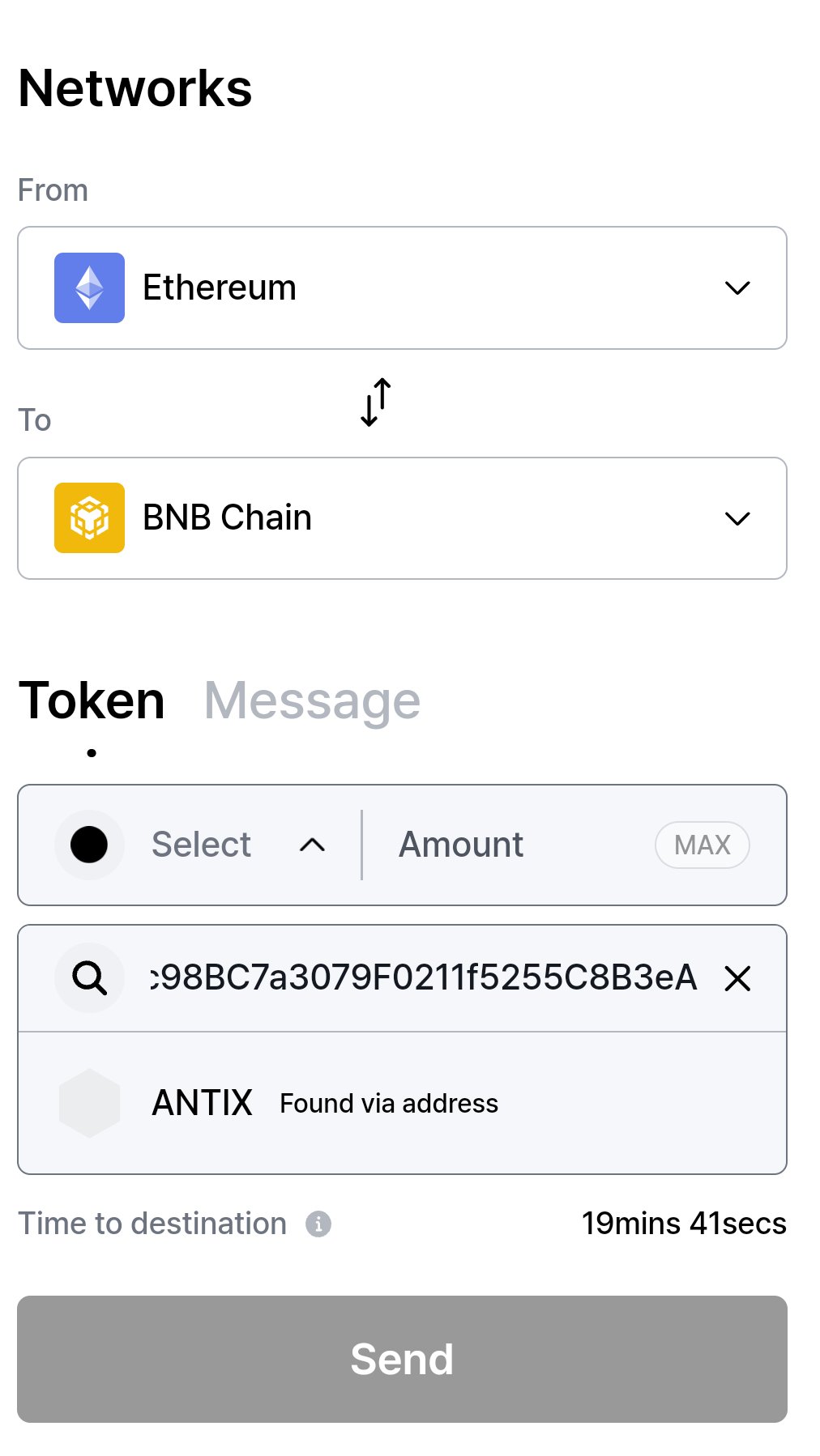The width and height of the screenshot is (820, 1456).
Task: Swap the From and To networks
Action: tap(376, 402)
